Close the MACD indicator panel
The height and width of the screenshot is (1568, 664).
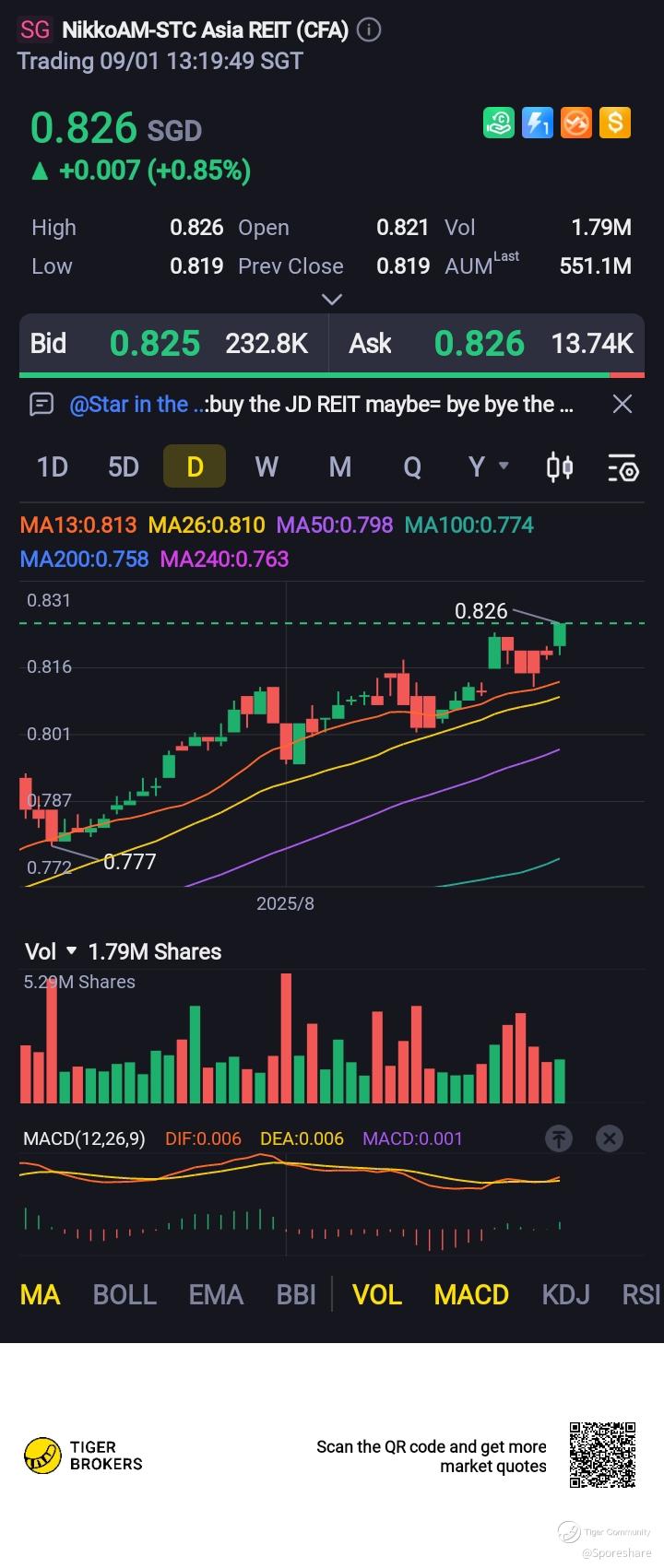[x=610, y=1138]
